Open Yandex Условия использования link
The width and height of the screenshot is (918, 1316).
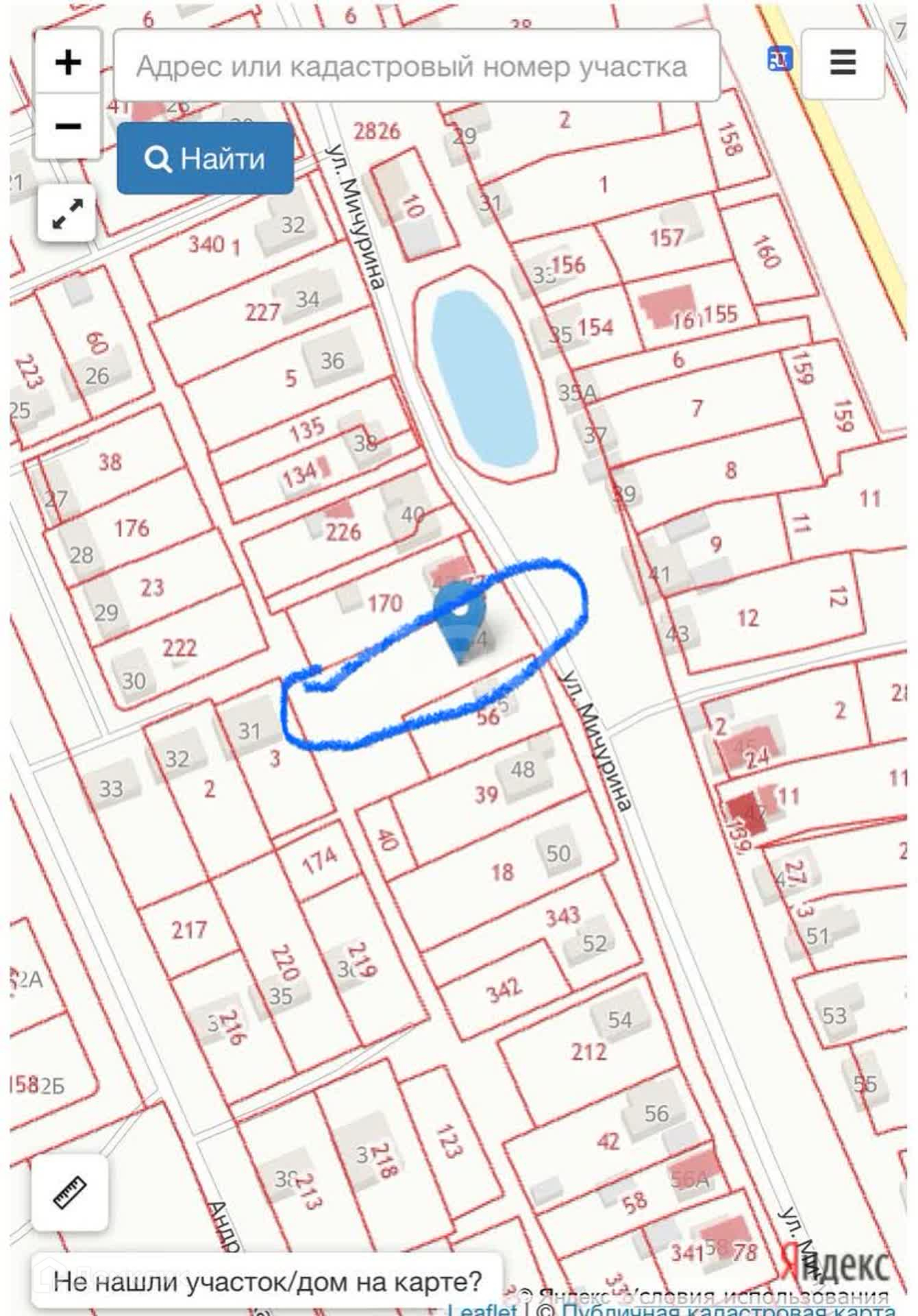click(x=760, y=1295)
